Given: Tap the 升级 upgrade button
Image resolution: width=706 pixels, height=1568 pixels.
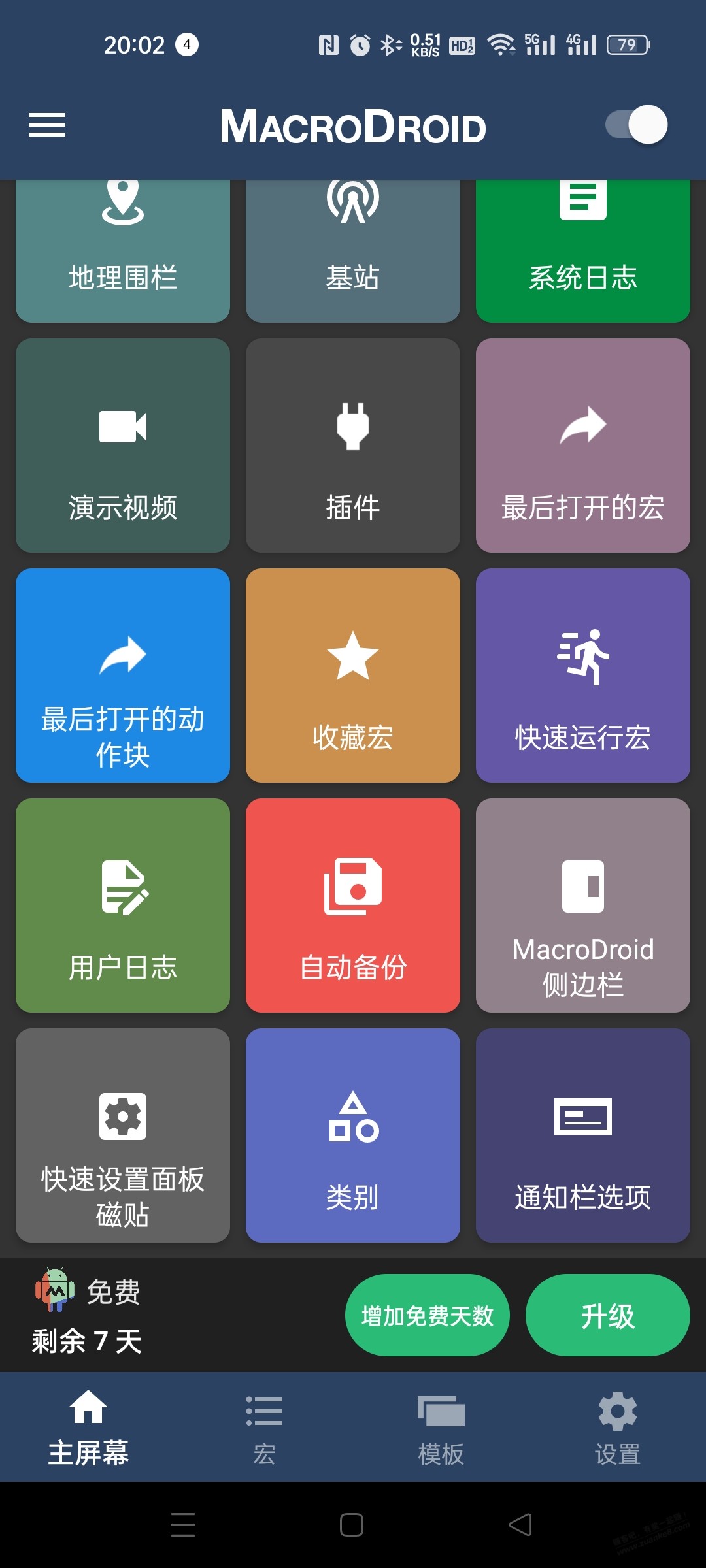Looking at the screenshot, I should [x=608, y=1315].
